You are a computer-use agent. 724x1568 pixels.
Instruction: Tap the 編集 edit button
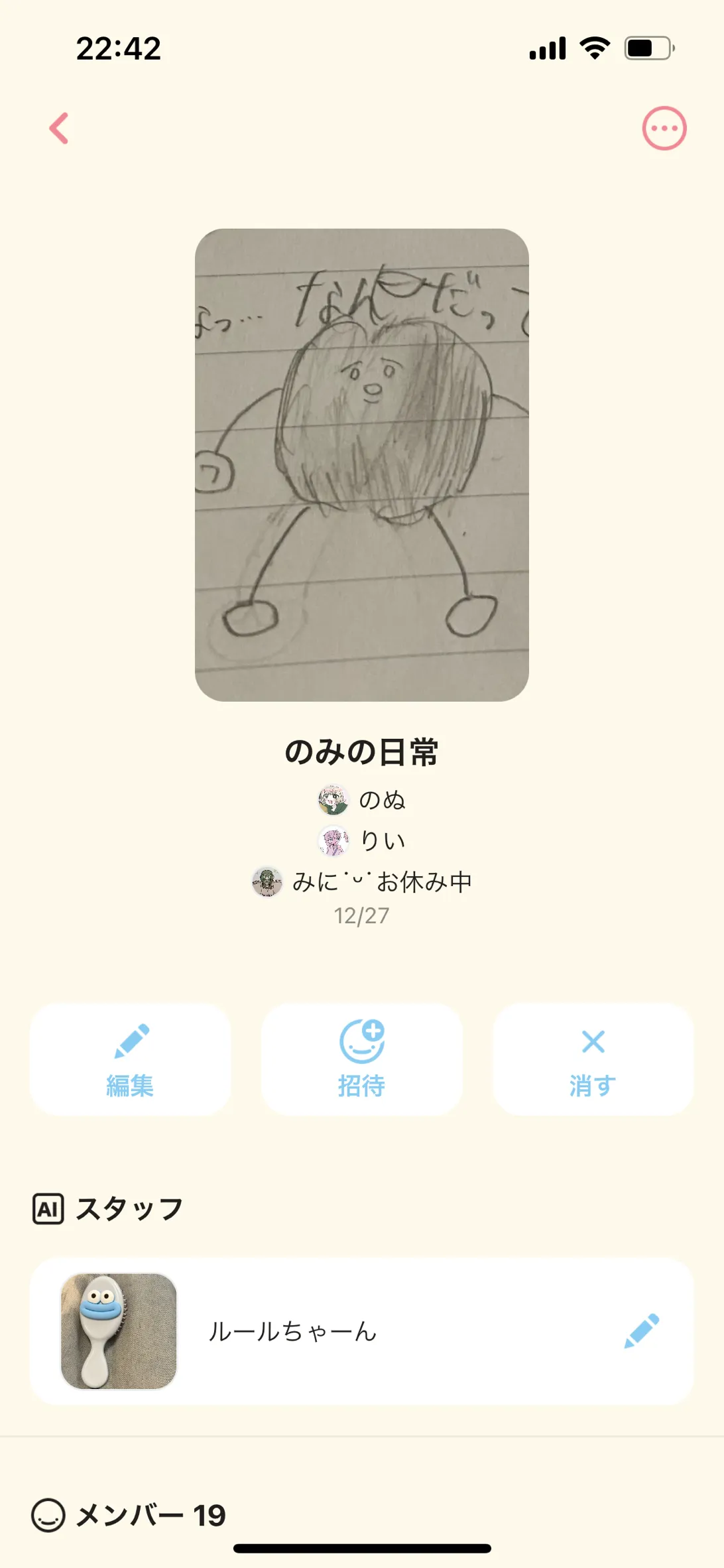pos(130,1059)
